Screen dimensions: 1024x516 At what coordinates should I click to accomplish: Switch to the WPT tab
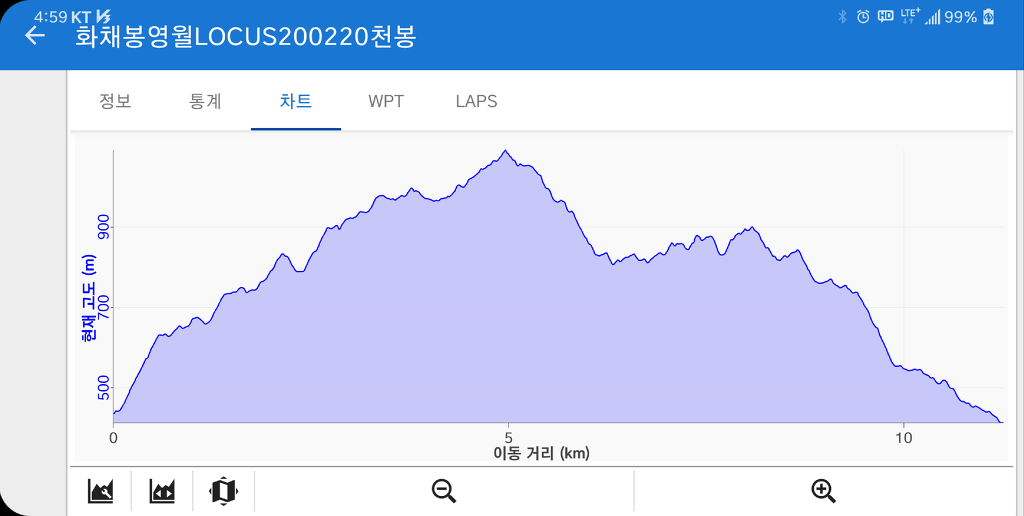pos(386,101)
